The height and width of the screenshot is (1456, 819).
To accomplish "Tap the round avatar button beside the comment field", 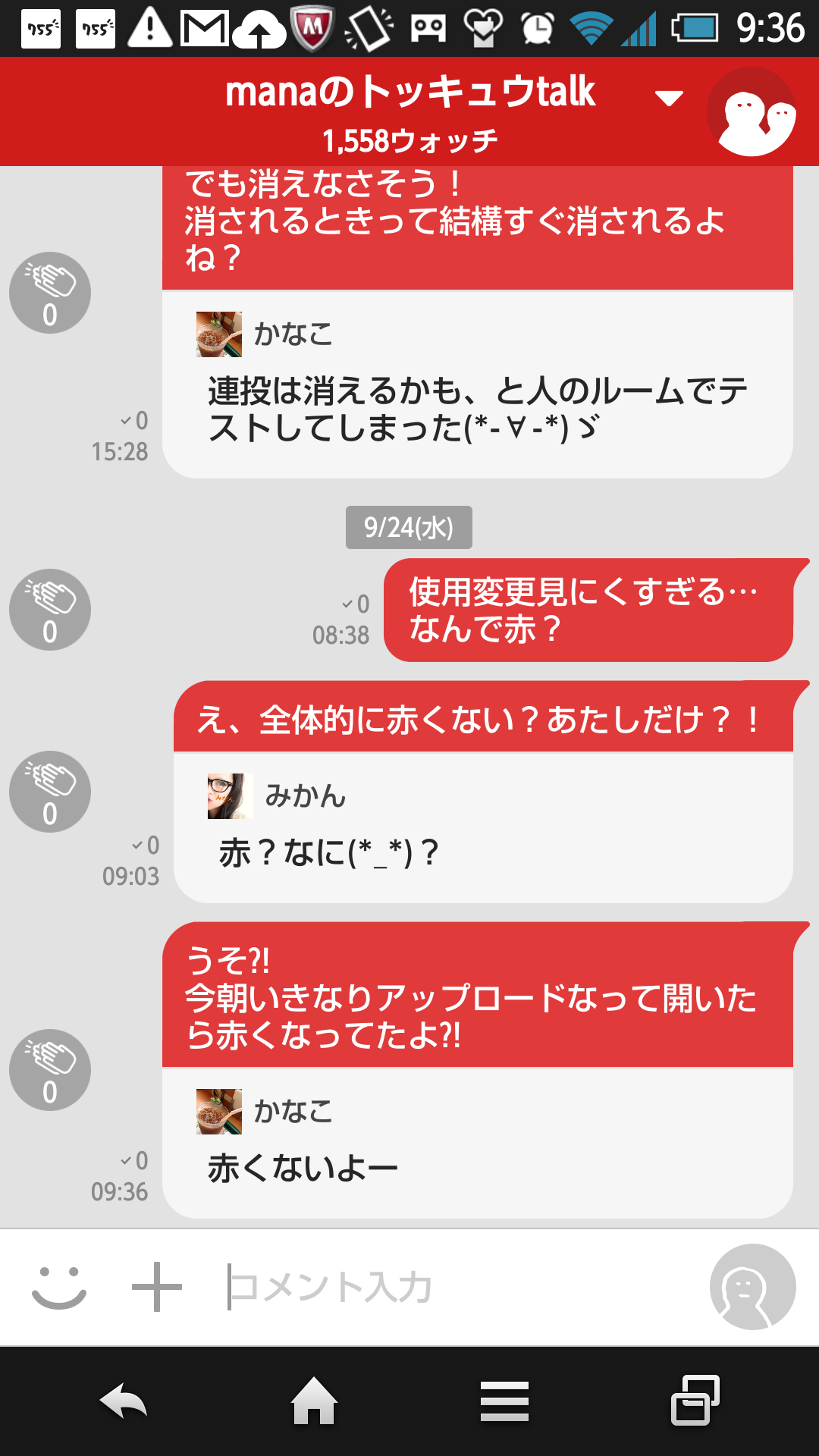I will click(752, 1287).
